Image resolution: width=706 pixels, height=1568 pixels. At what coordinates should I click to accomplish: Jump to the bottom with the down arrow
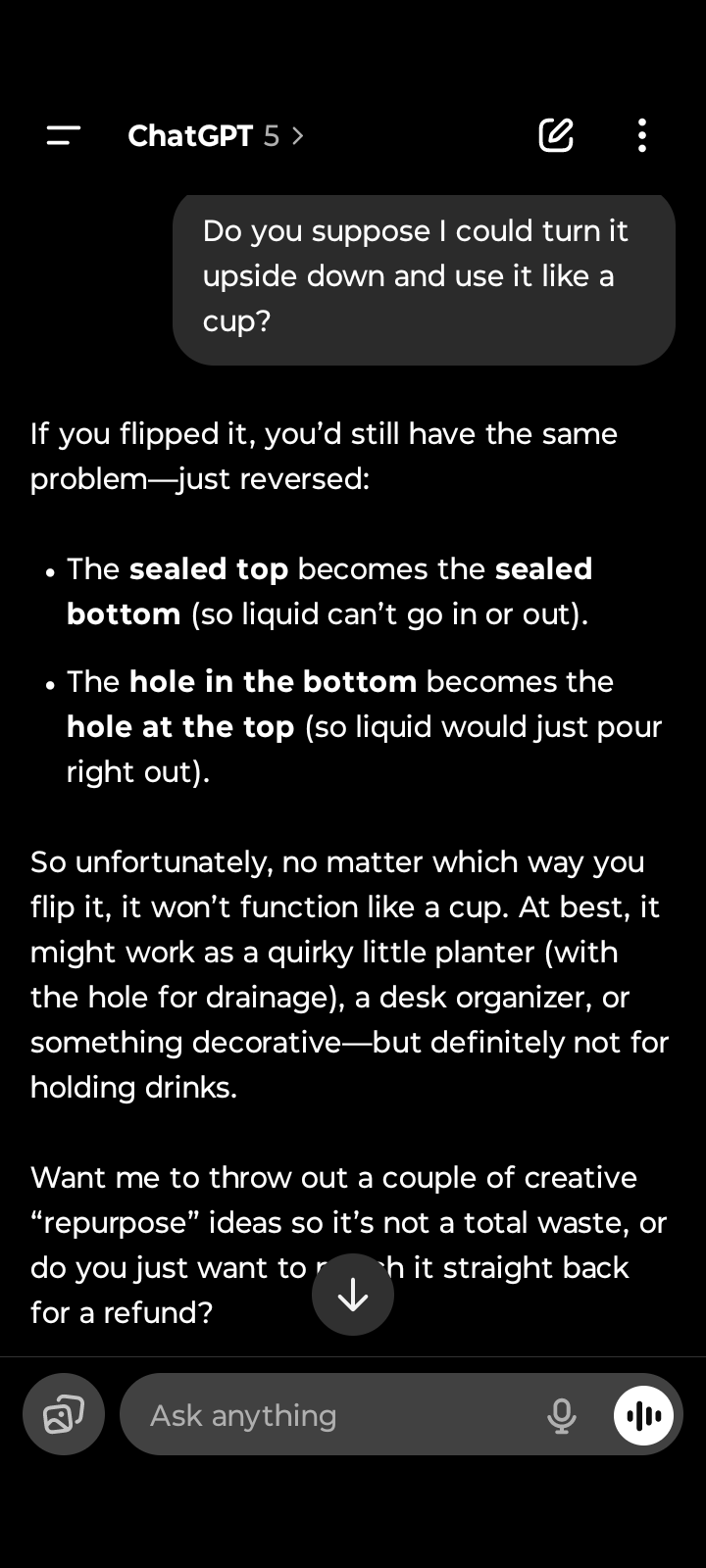click(x=353, y=1296)
